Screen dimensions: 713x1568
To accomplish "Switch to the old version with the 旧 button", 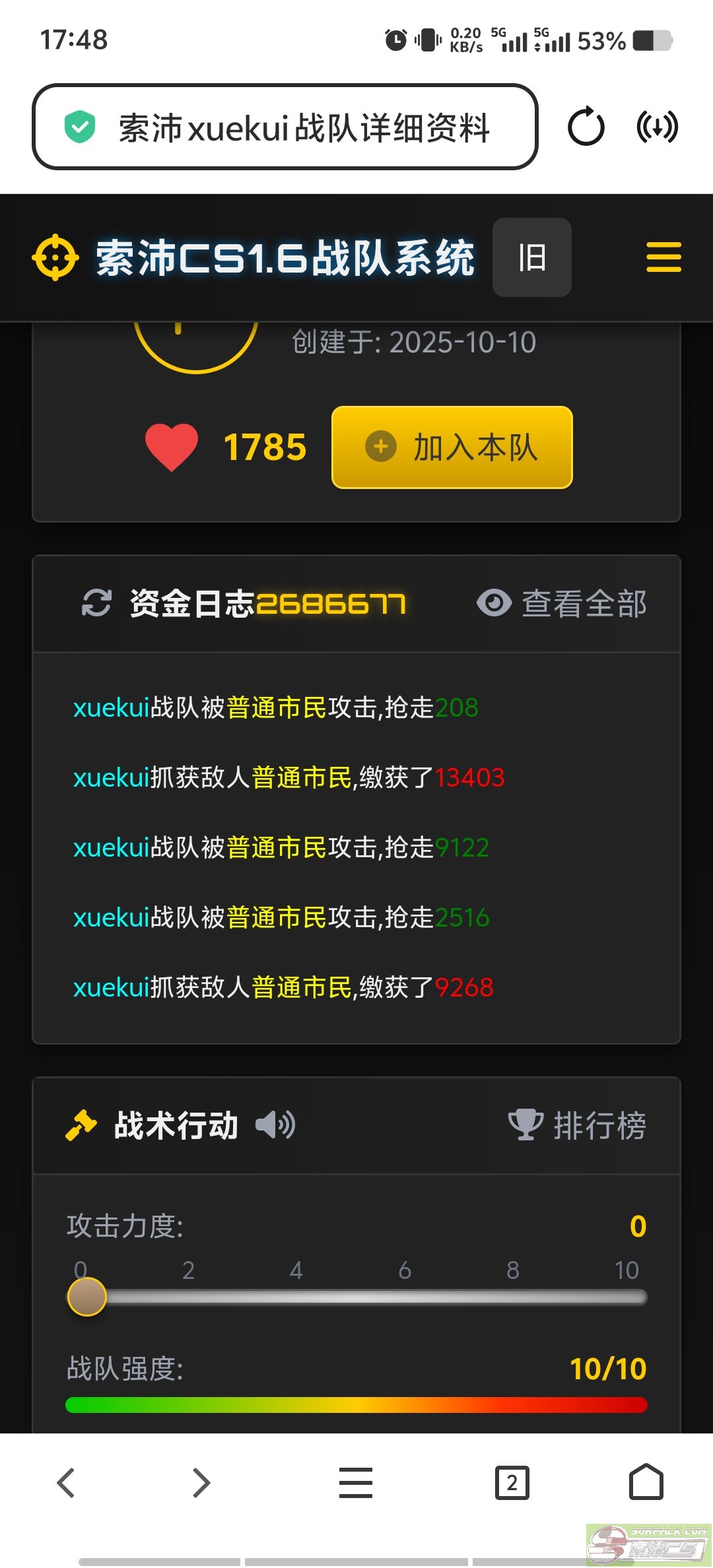I will pyautogui.click(x=531, y=257).
